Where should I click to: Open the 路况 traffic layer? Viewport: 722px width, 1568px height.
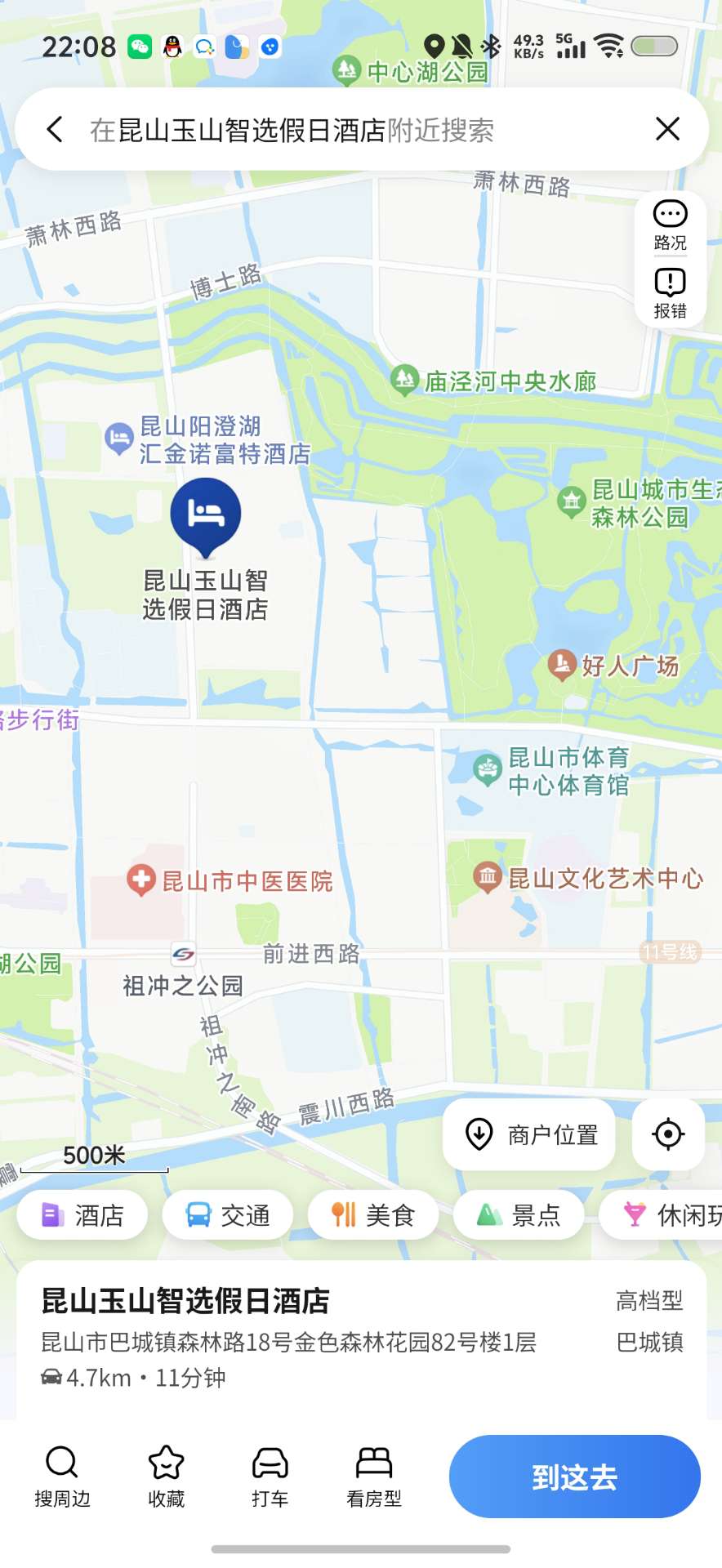click(x=670, y=225)
